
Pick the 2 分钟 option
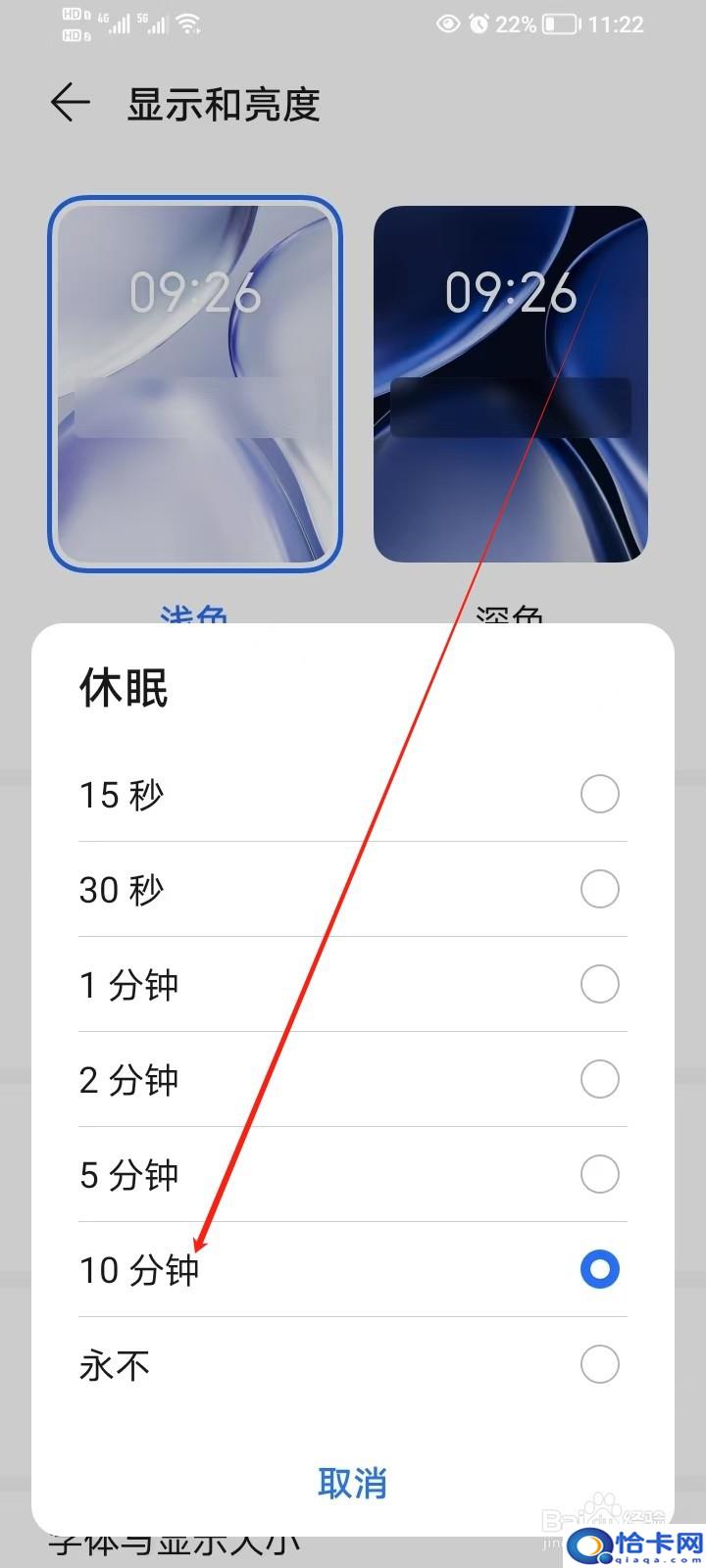click(x=352, y=1079)
